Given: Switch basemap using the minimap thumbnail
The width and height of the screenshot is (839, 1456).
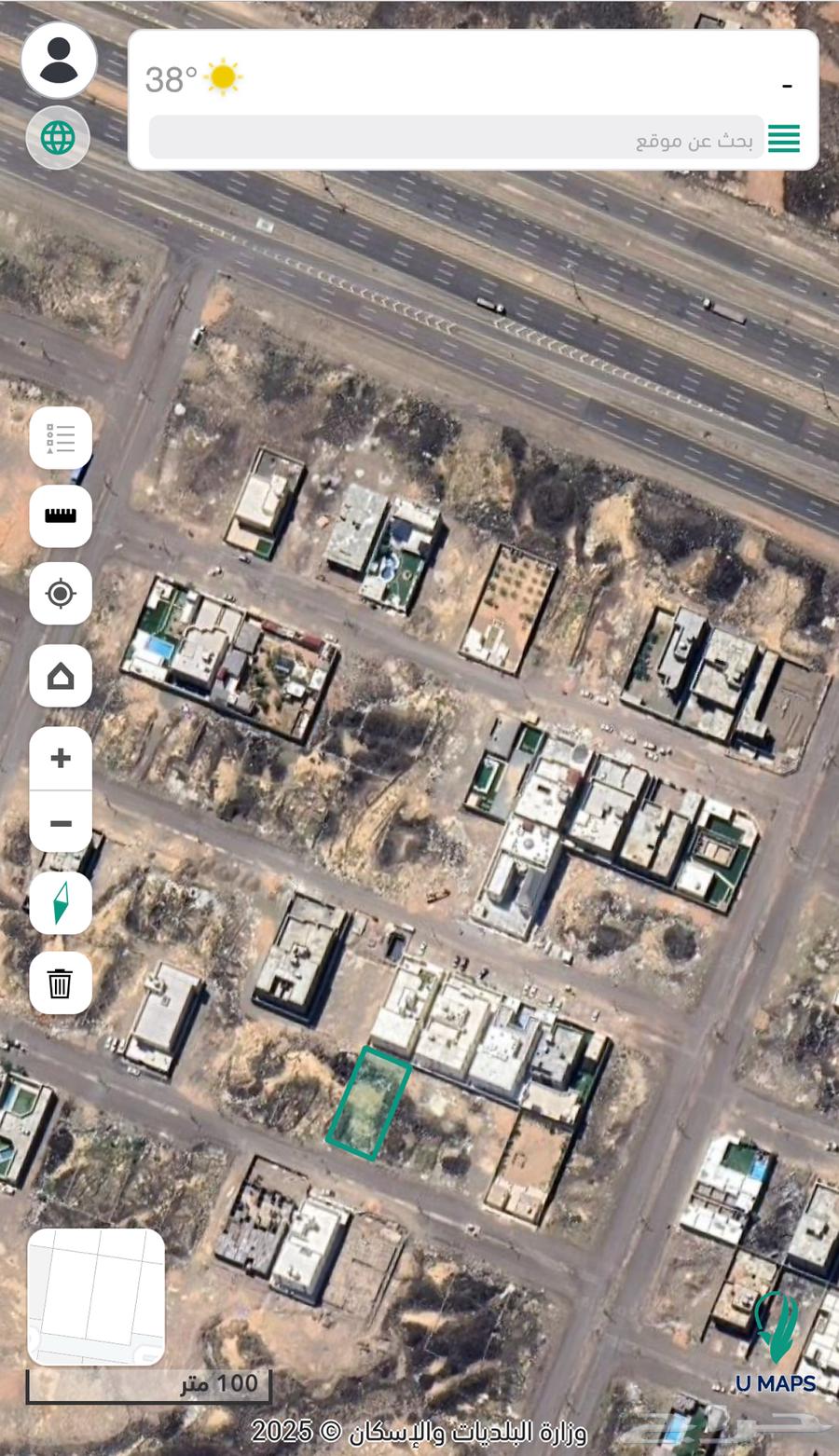Looking at the screenshot, I should tap(96, 1297).
